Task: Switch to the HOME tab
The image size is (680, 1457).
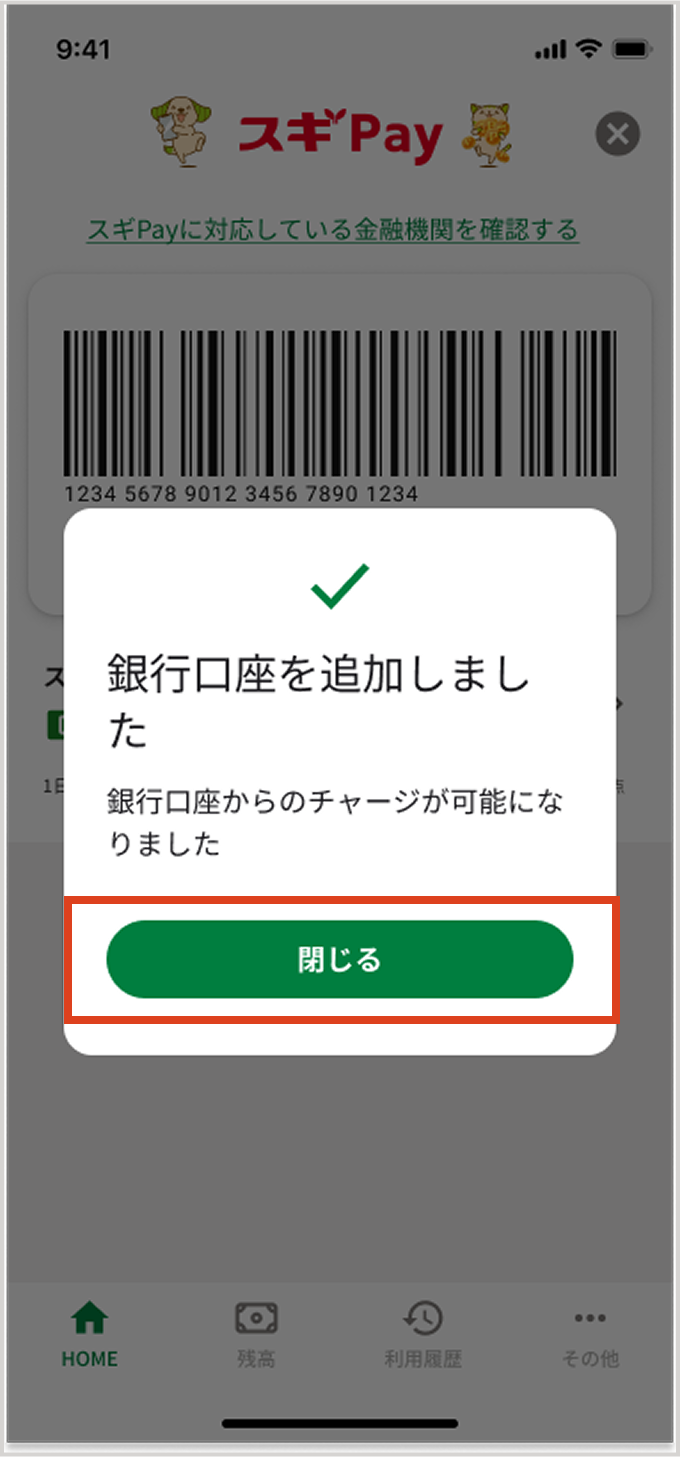Action: click(89, 1334)
